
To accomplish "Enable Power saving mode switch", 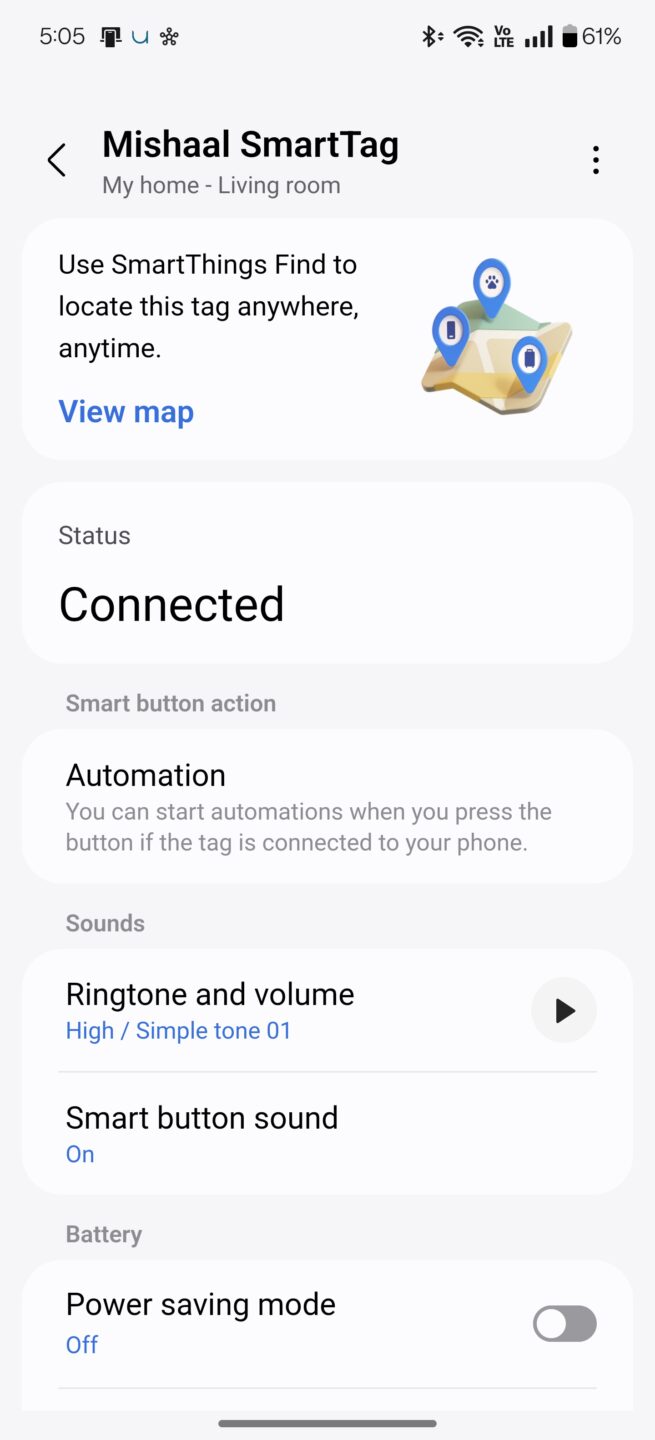I will point(564,1324).
